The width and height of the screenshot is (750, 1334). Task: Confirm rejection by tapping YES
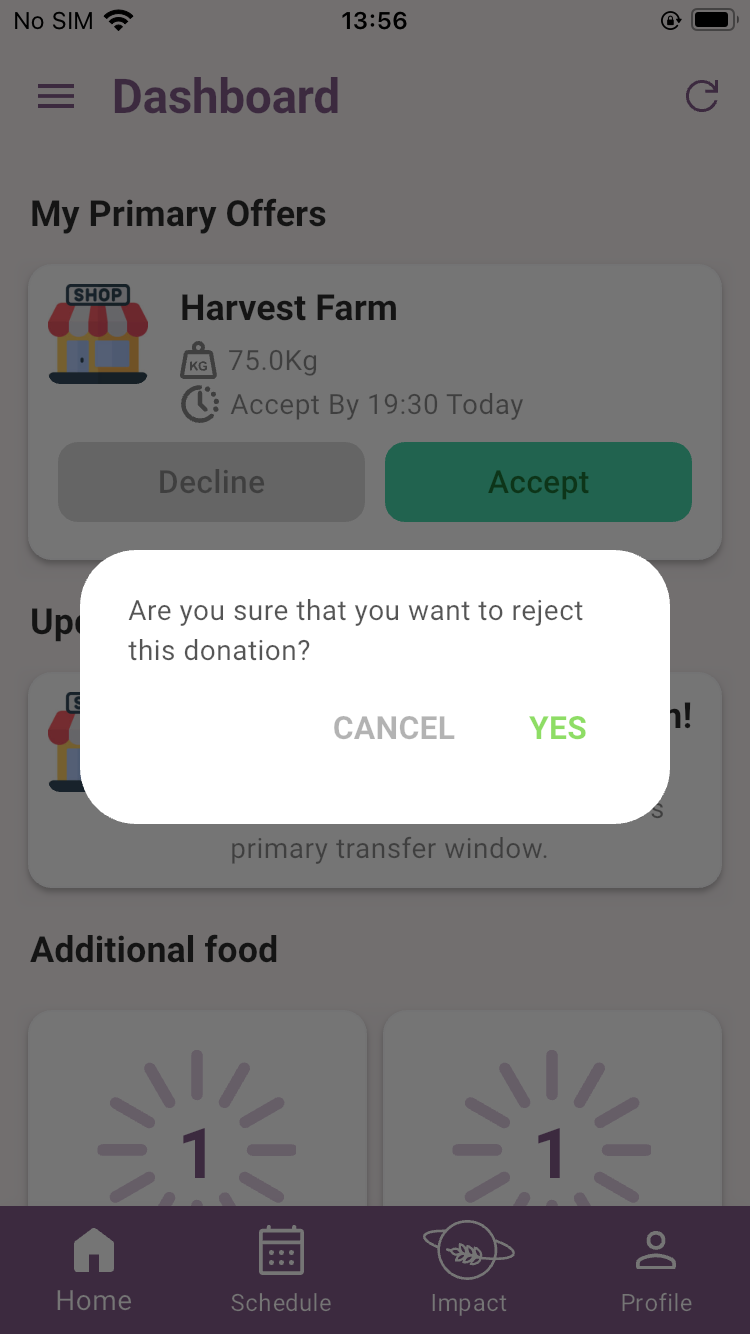click(x=558, y=728)
